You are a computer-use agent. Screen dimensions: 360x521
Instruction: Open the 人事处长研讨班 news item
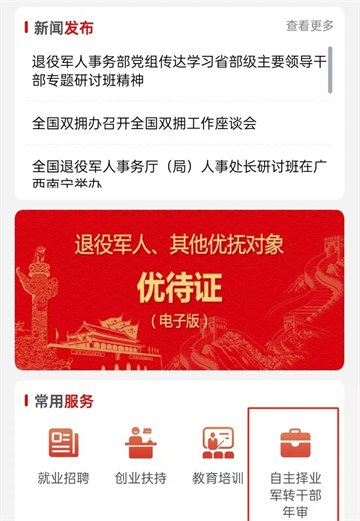(179, 173)
